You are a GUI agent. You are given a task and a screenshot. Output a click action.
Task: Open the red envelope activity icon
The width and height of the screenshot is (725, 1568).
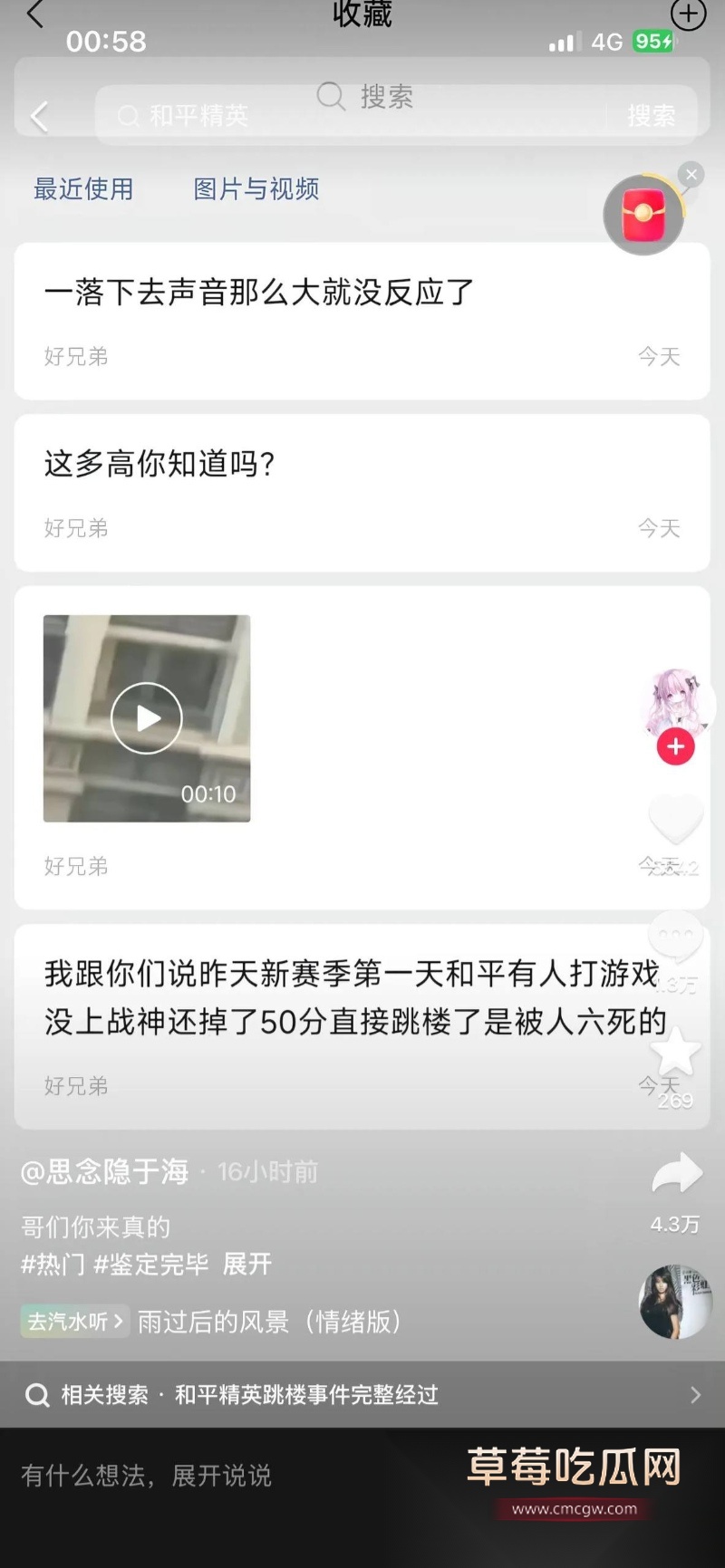point(643,215)
